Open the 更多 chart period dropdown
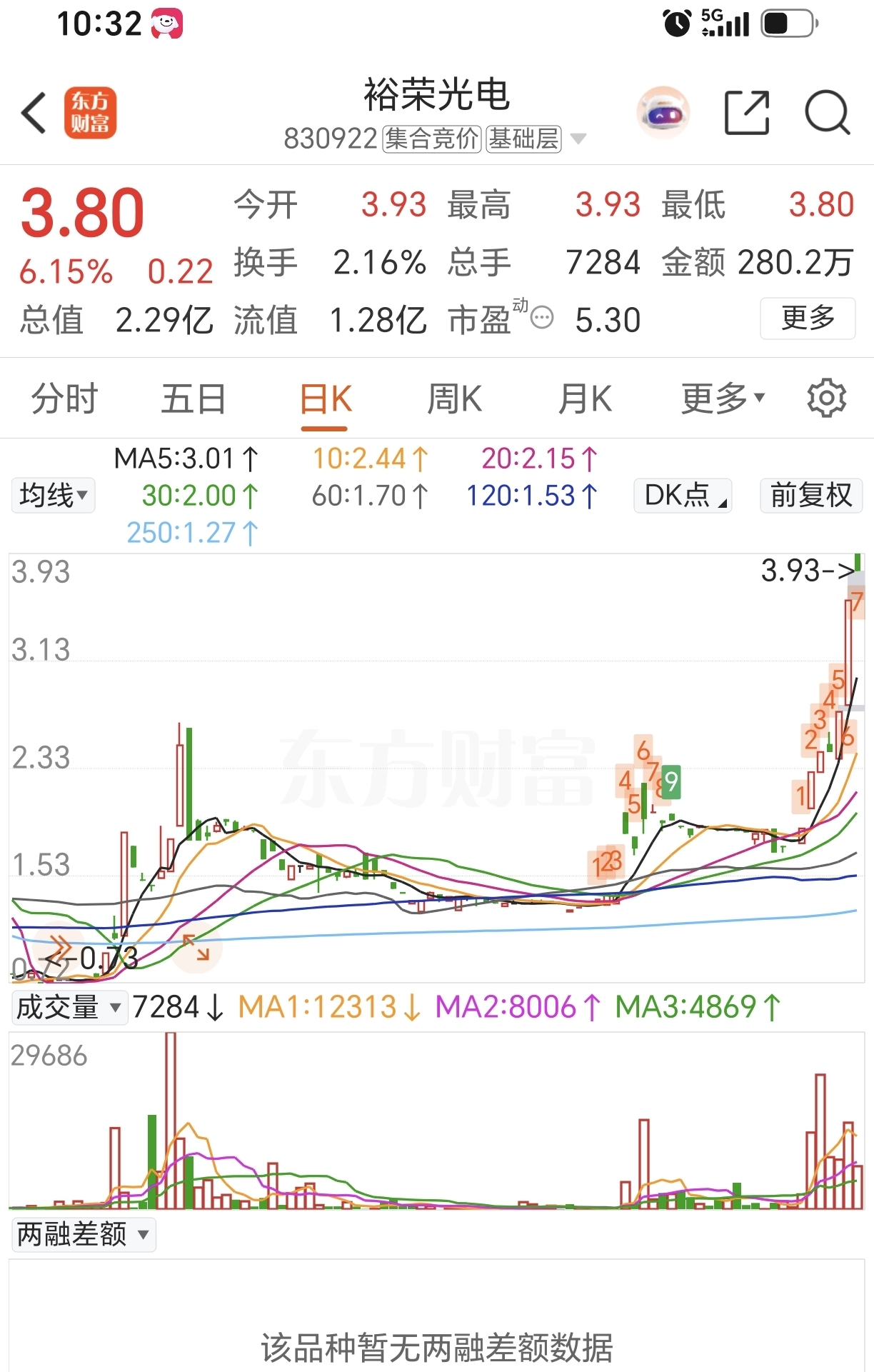Screen dimensions: 874x1372 pos(723,399)
